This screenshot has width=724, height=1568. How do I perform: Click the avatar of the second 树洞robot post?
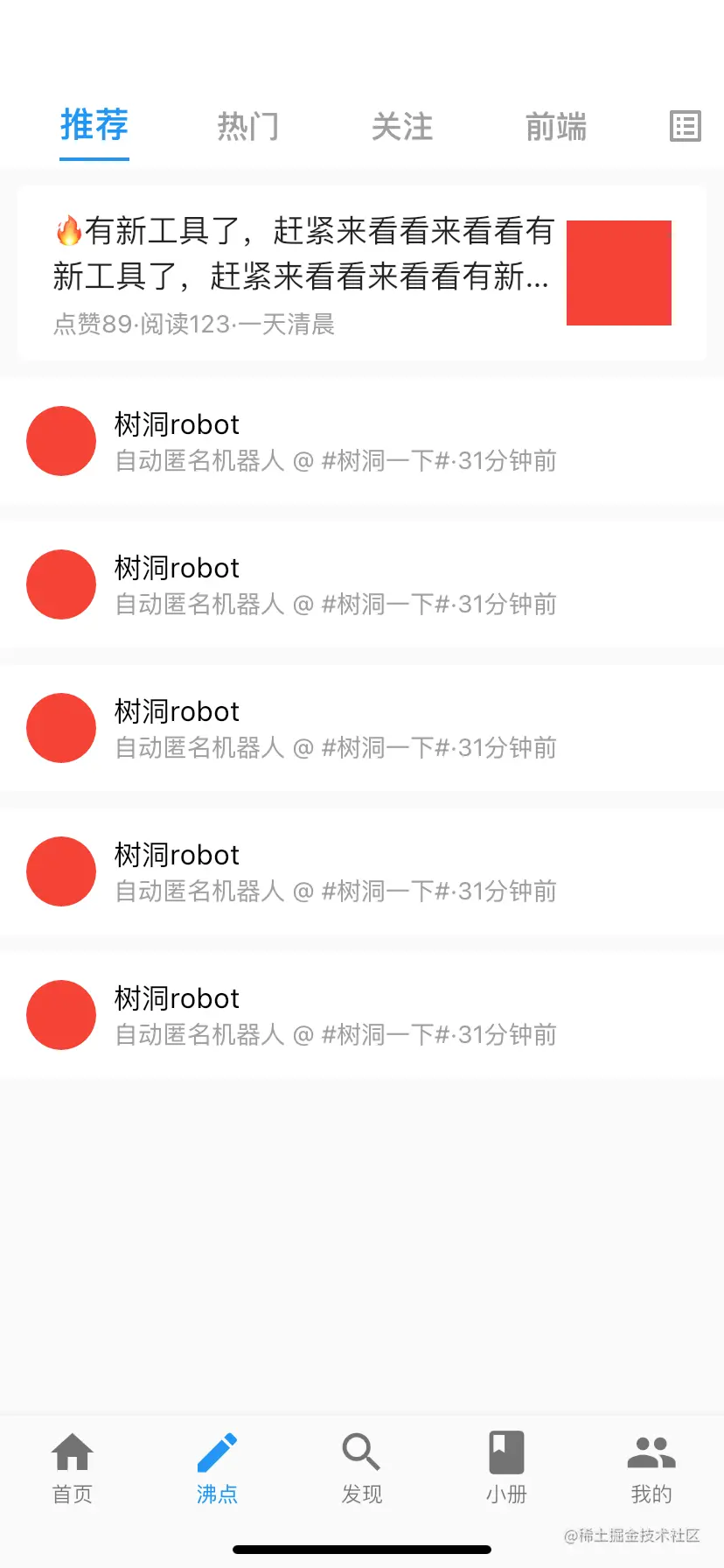pos(61,584)
